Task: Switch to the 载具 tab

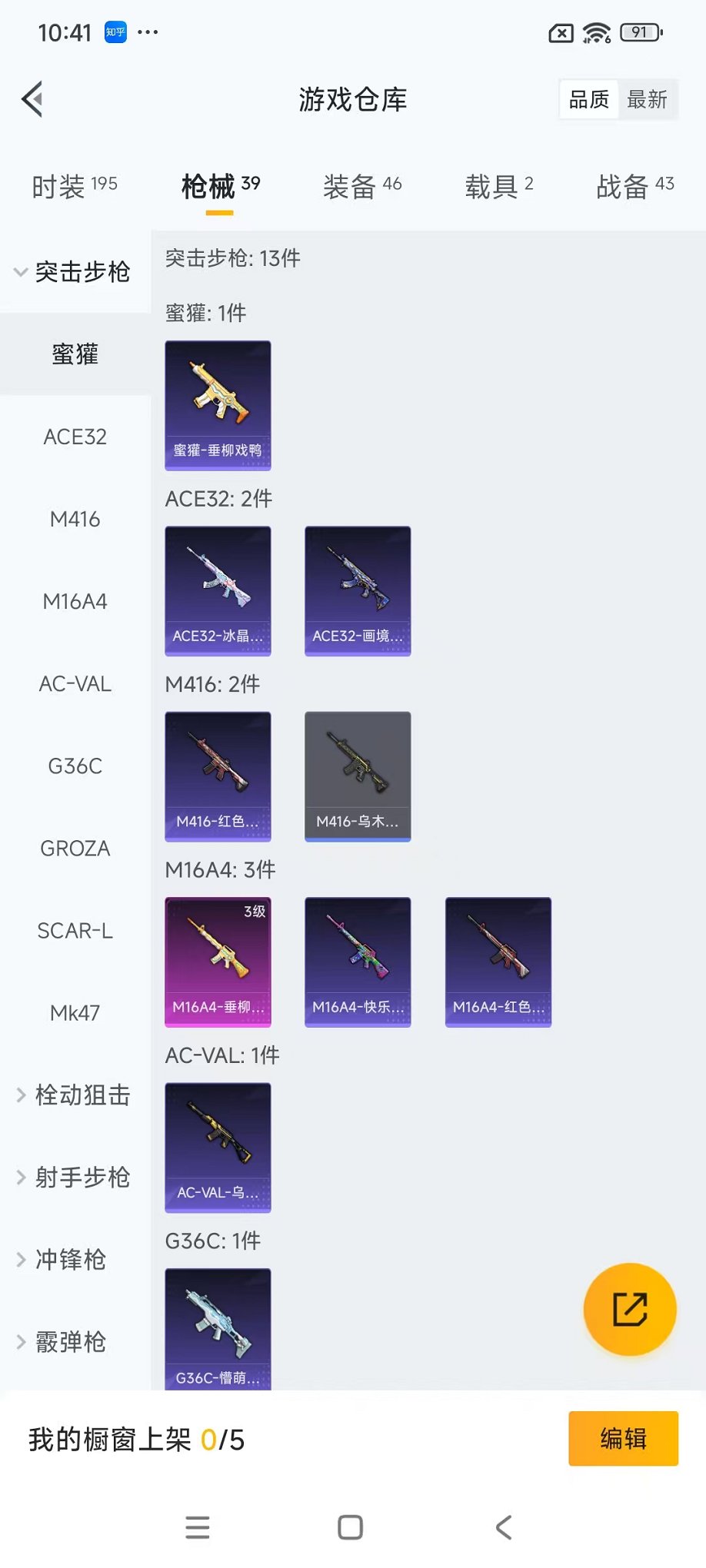Action: click(499, 186)
